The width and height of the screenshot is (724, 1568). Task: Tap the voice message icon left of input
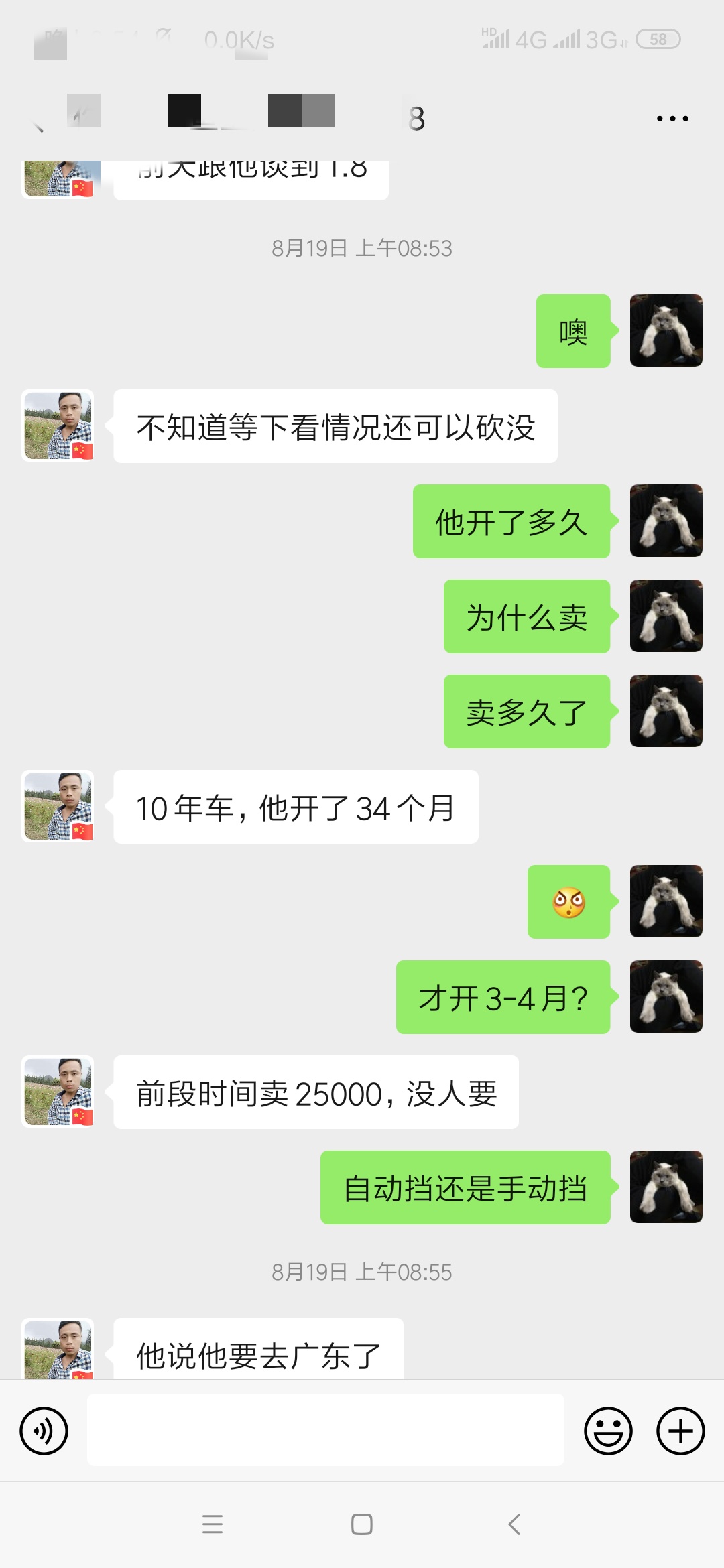click(44, 1431)
